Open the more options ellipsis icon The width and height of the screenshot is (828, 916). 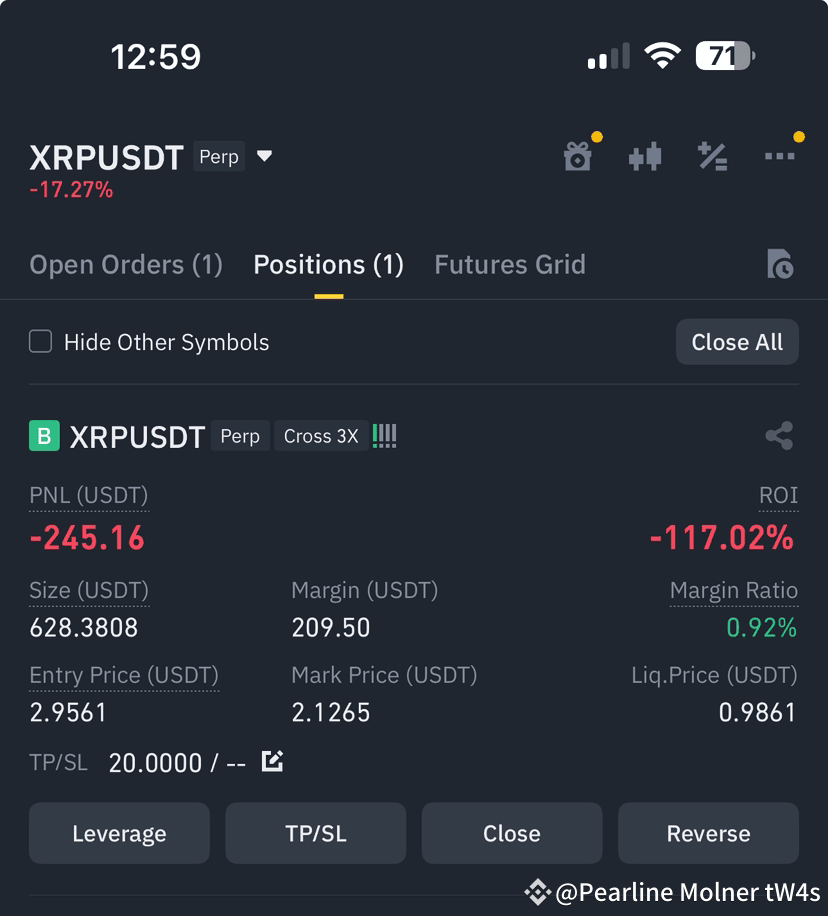pyautogui.click(x=779, y=156)
